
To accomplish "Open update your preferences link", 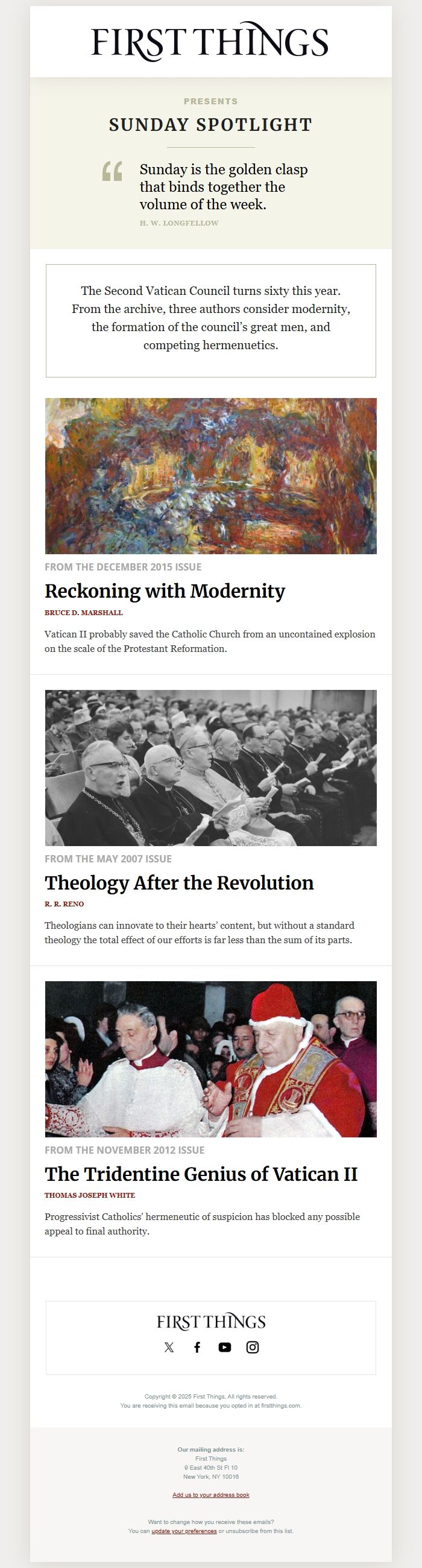I will pyautogui.click(x=184, y=1531).
